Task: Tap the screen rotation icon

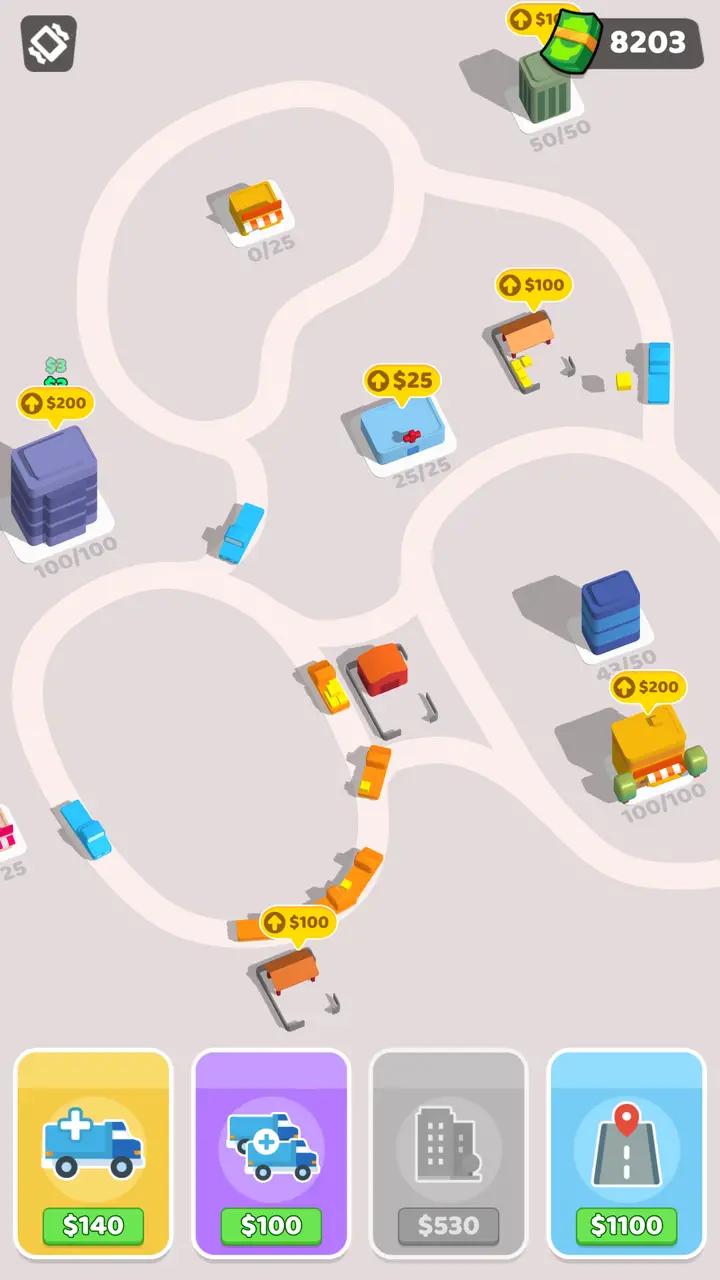Action: coord(49,43)
